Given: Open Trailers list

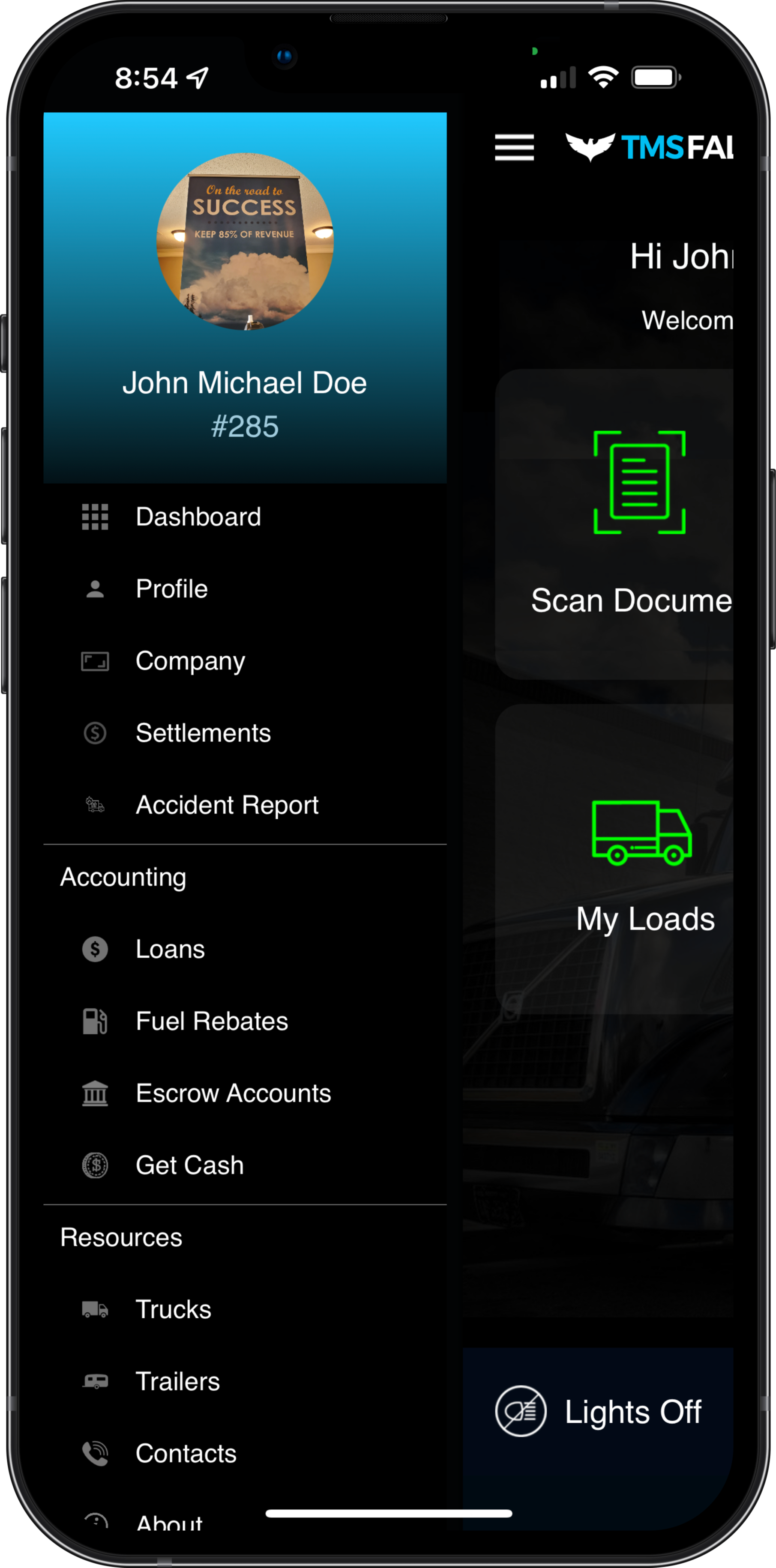Looking at the screenshot, I should tap(245, 1381).
